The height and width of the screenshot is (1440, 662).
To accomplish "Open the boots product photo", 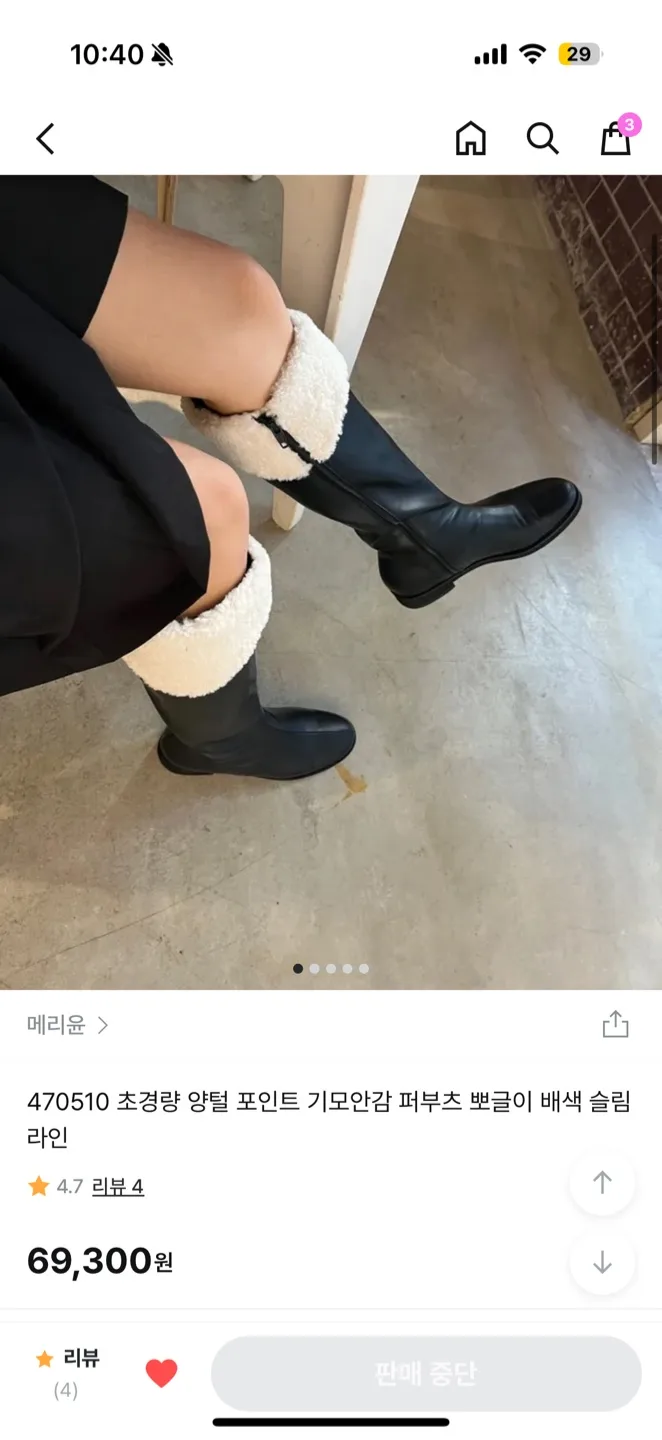I will click(330, 580).
